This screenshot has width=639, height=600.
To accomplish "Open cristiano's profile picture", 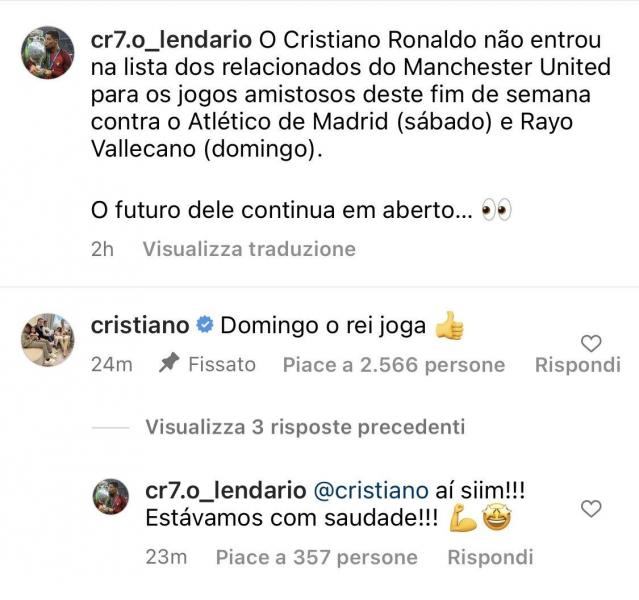I will pyautogui.click(x=47, y=340).
